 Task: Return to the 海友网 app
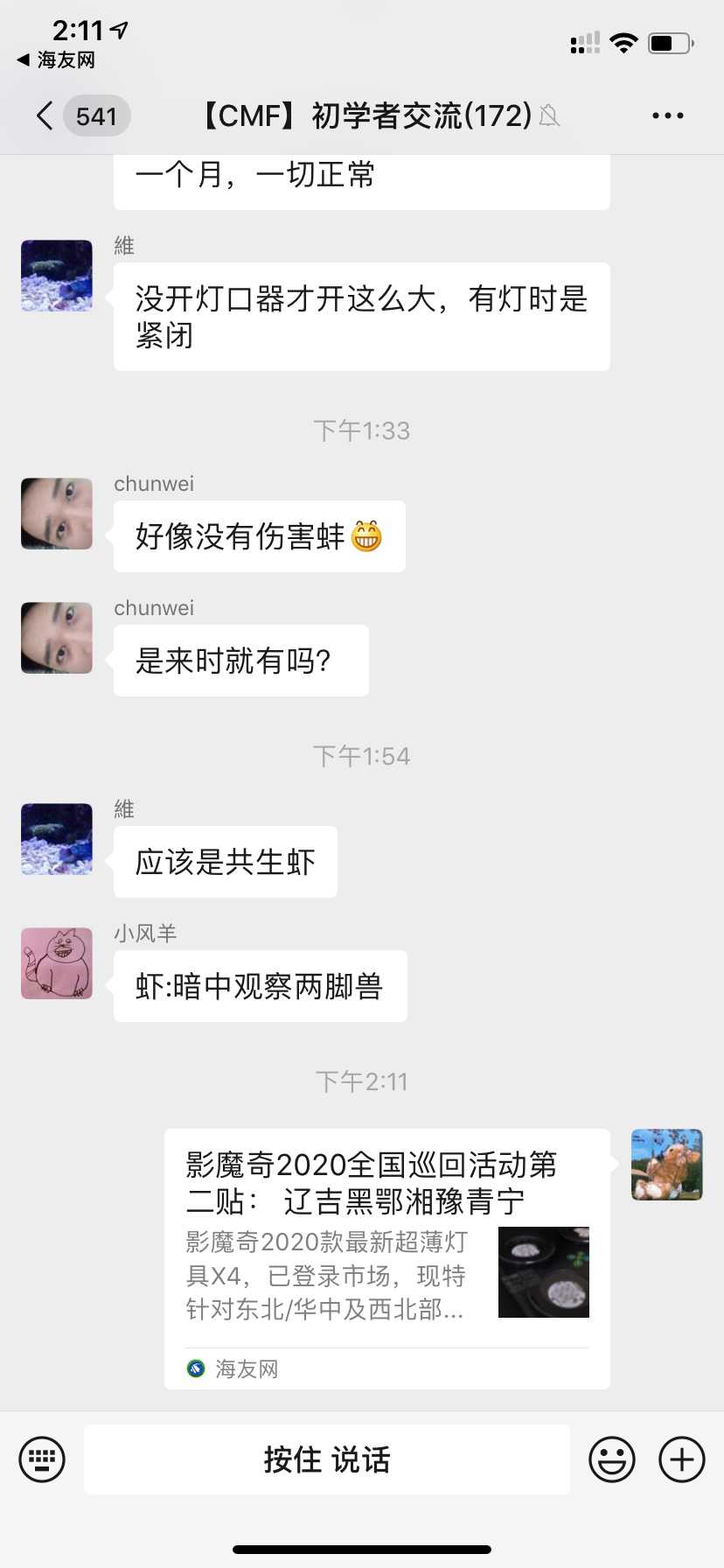click(x=56, y=60)
